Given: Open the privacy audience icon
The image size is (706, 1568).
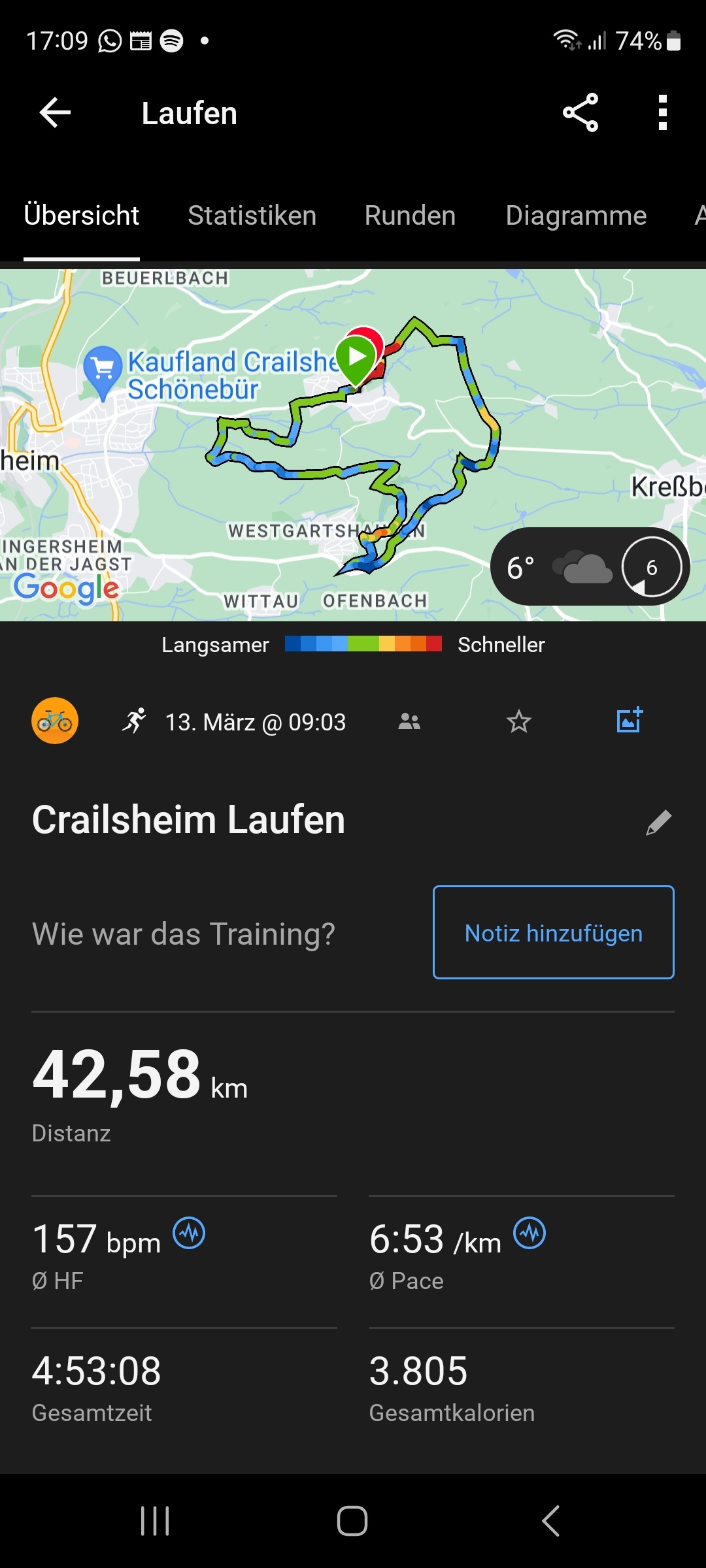Looking at the screenshot, I should tap(409, 721).
